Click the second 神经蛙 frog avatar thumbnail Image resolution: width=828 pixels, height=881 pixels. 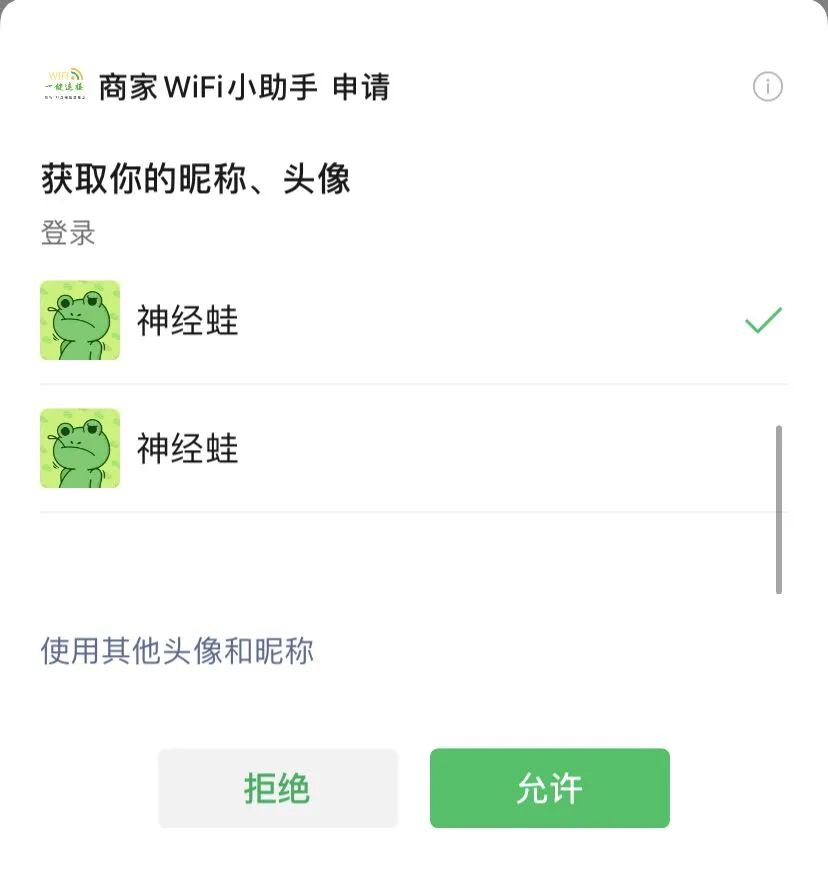pos(80,448)
